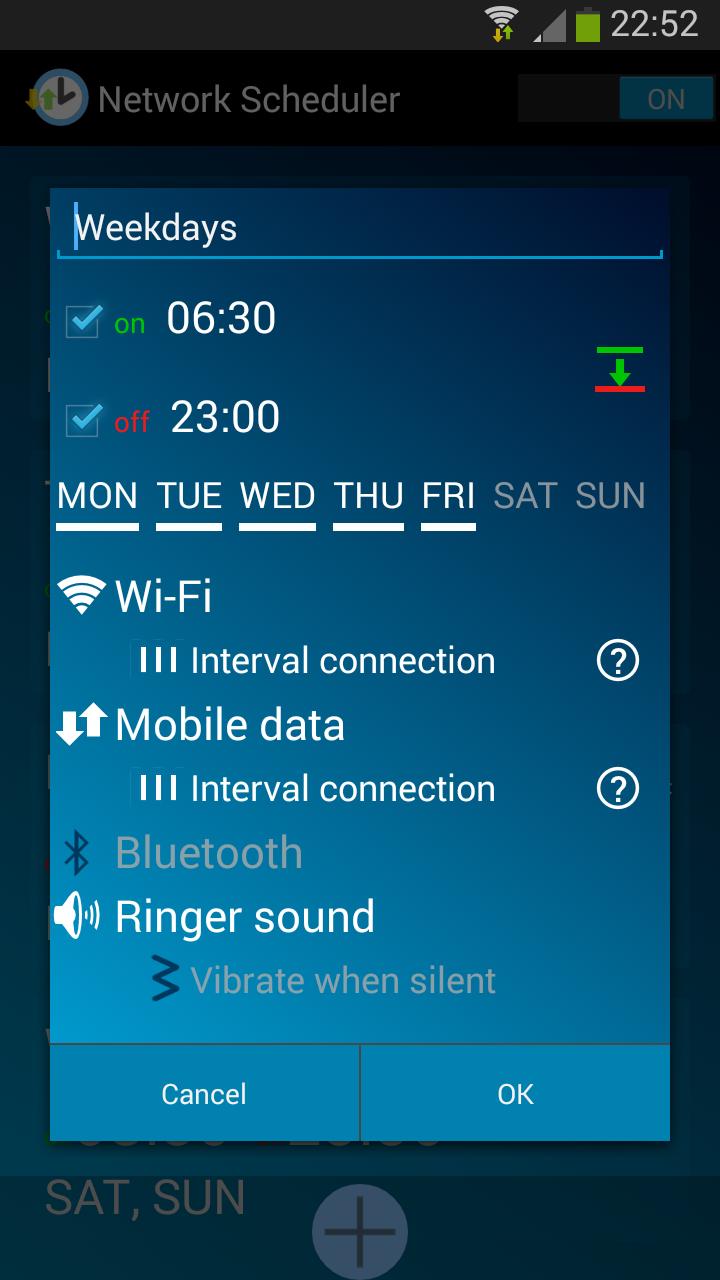Tap the Mobile data arrows icon

pyautogui.click(x=80, y=723)
